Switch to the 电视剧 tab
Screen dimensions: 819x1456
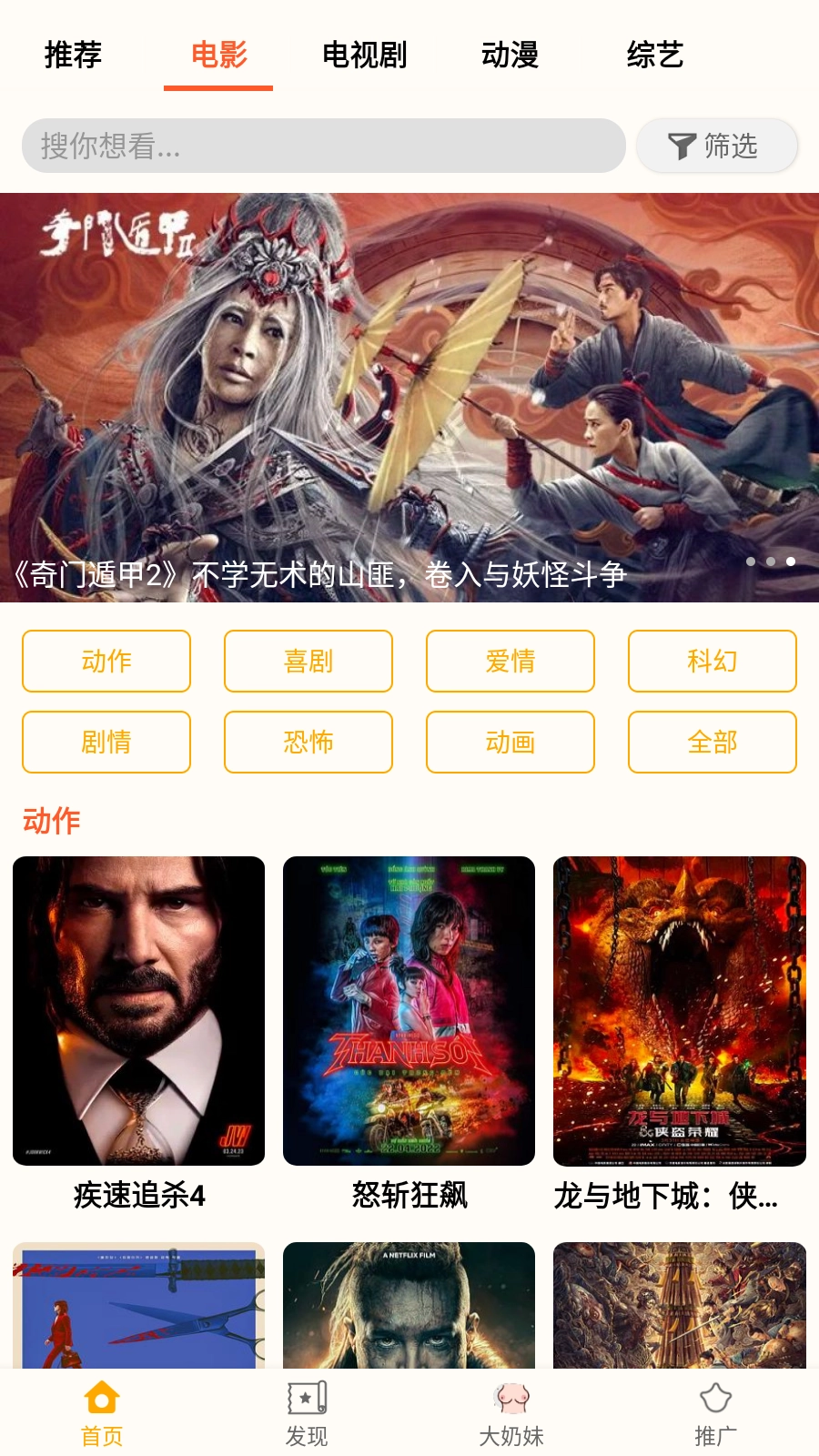[x=364, y=55]
